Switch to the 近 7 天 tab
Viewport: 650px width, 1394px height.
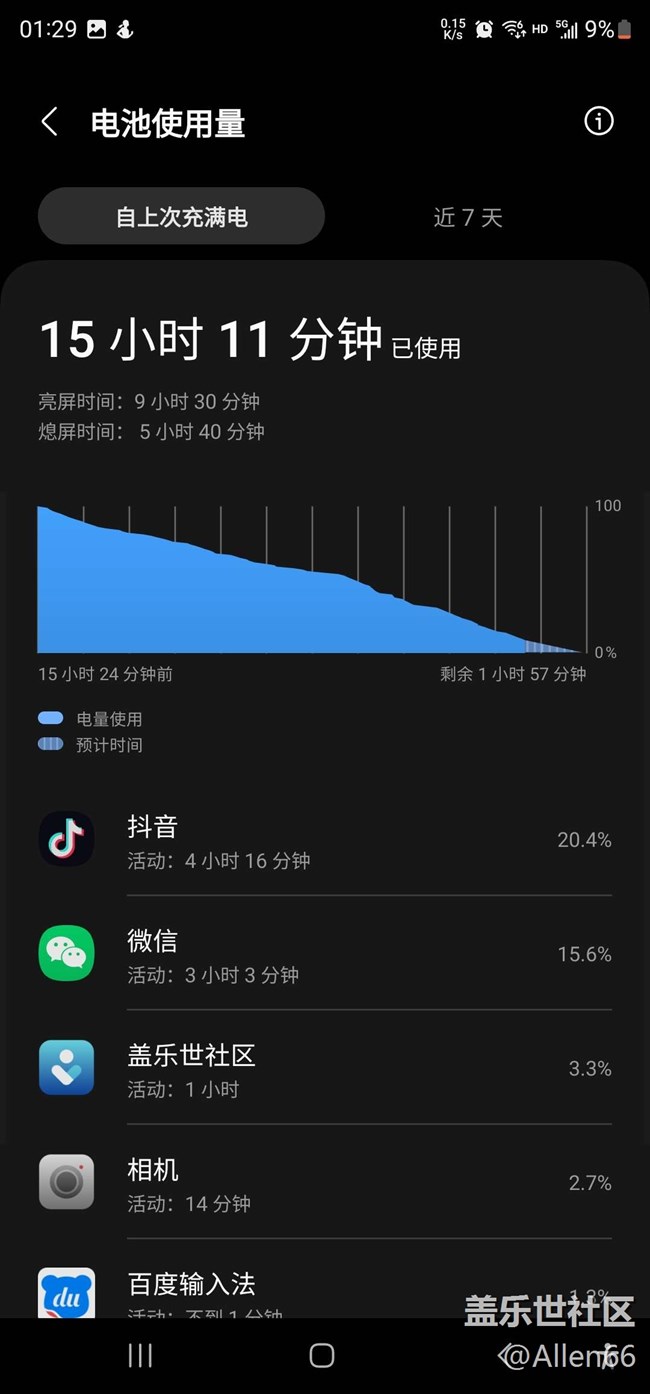click(x=468, y=217)
